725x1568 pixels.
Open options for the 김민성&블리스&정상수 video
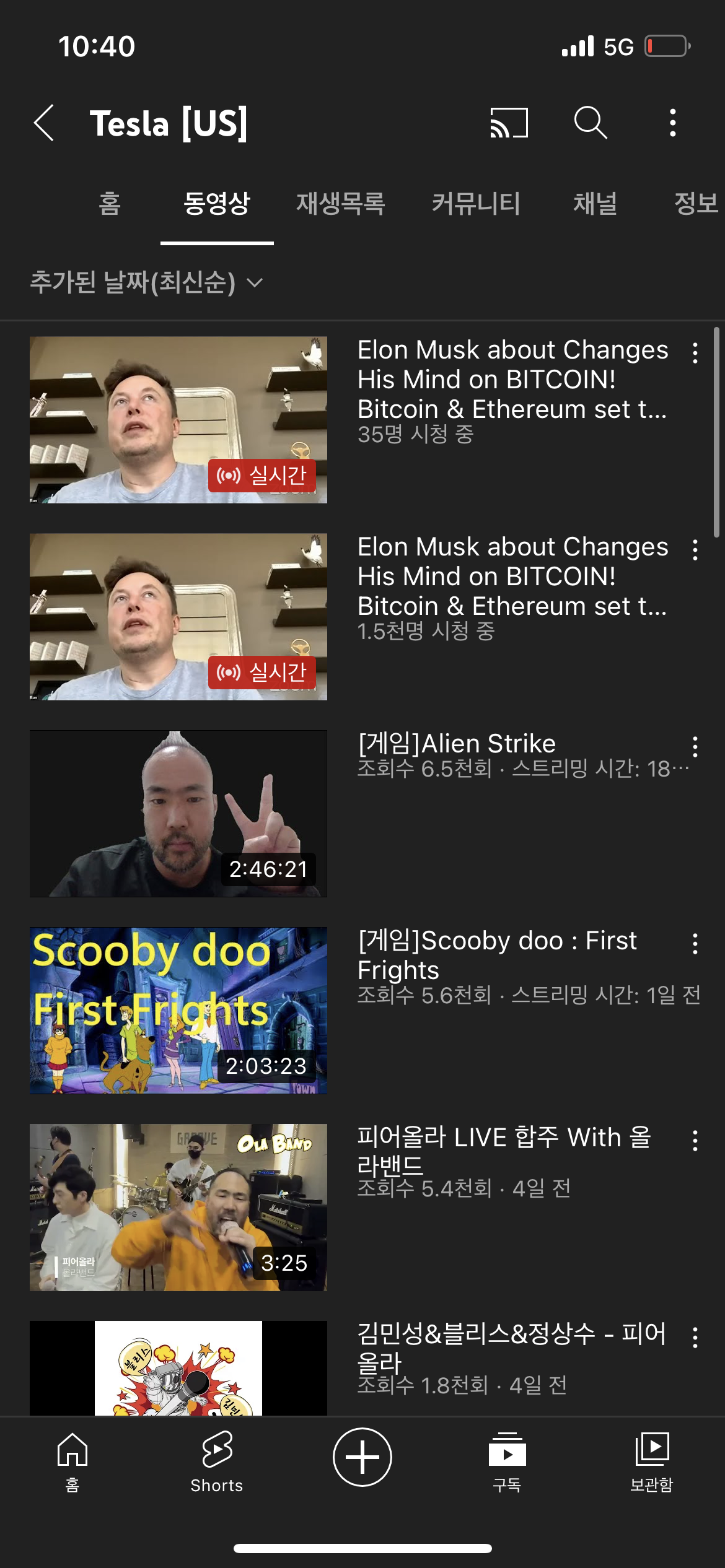[x=695, y=1338]
